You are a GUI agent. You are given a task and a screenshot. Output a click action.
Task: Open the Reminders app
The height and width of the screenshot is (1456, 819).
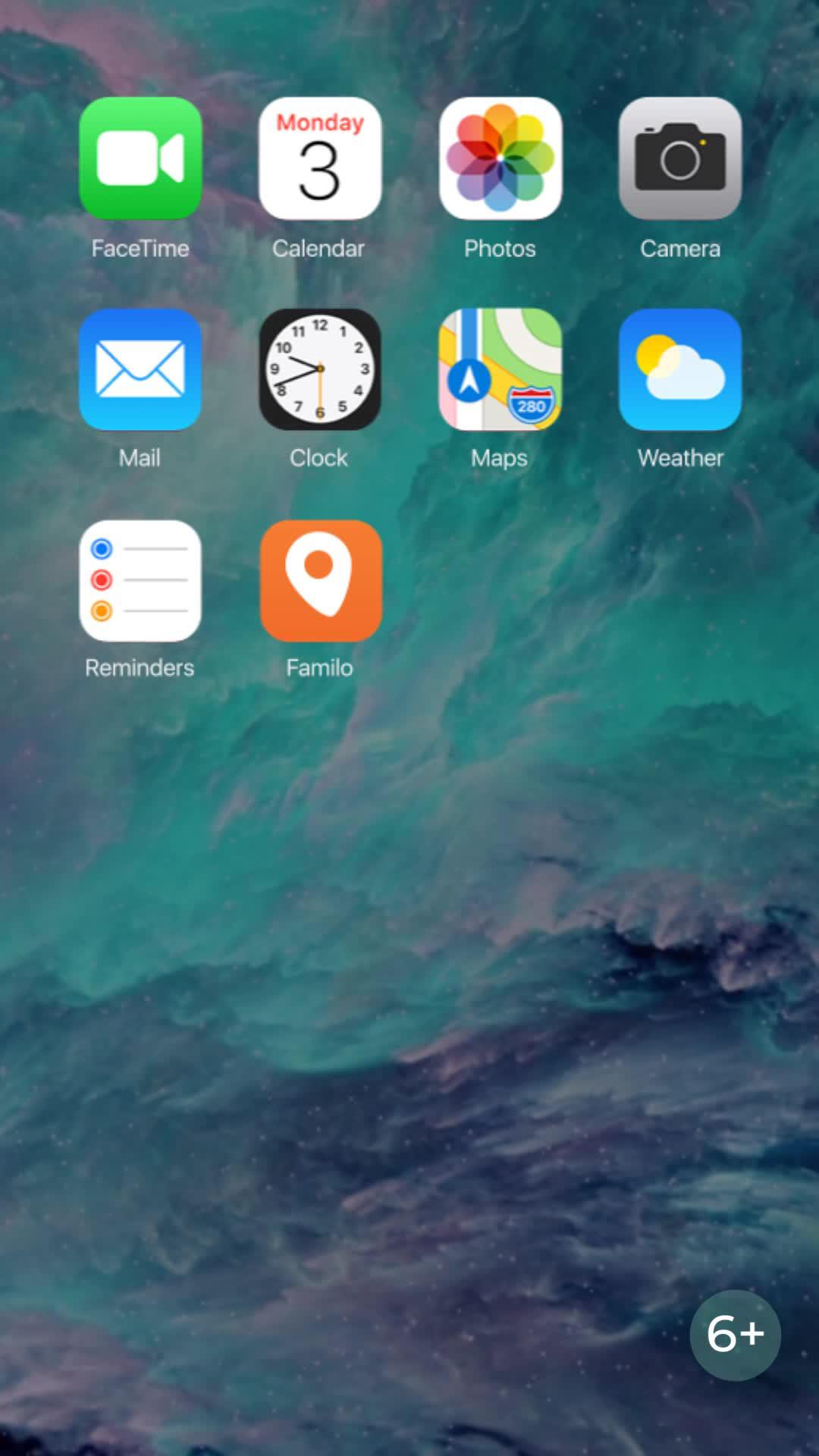click(140, 581)
